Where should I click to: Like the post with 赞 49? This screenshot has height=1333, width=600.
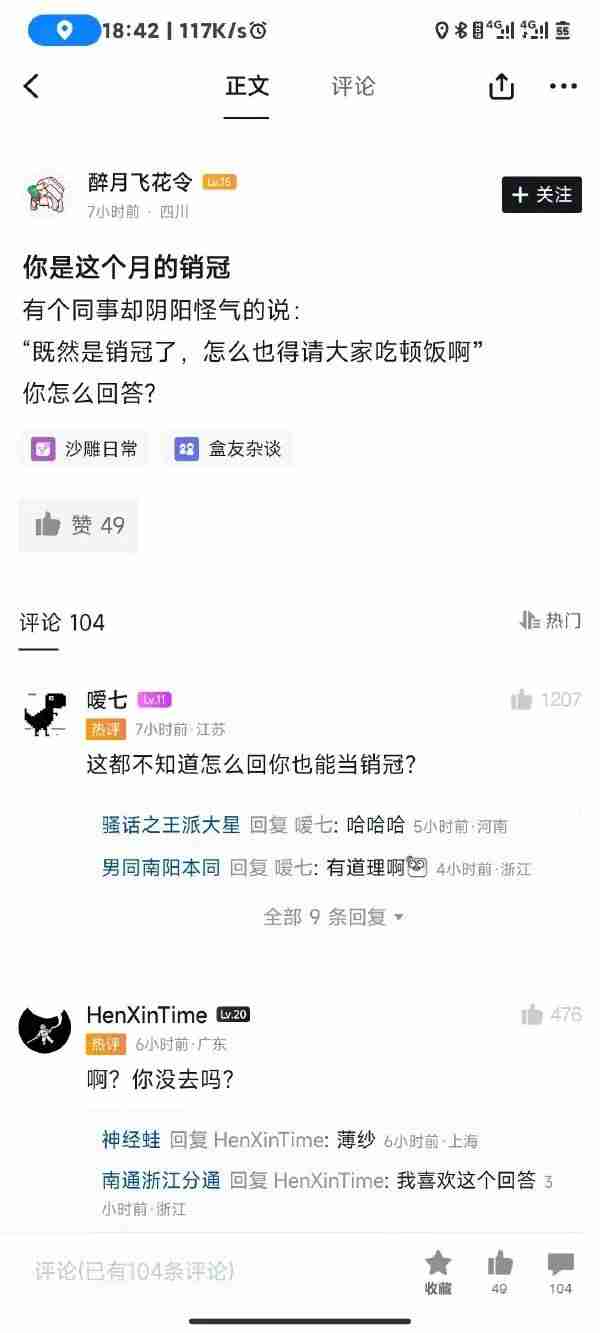pos(79,525)
